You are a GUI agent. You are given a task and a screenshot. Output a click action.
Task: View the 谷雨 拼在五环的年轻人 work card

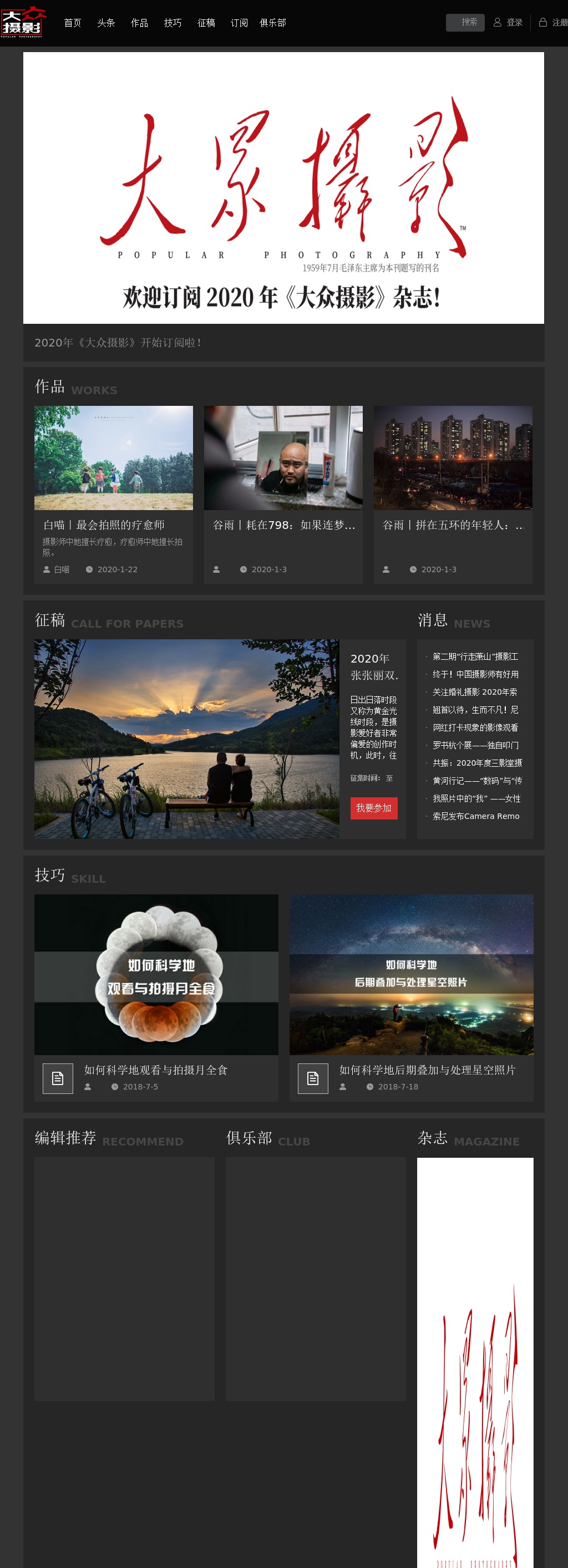tap(452, 459)
